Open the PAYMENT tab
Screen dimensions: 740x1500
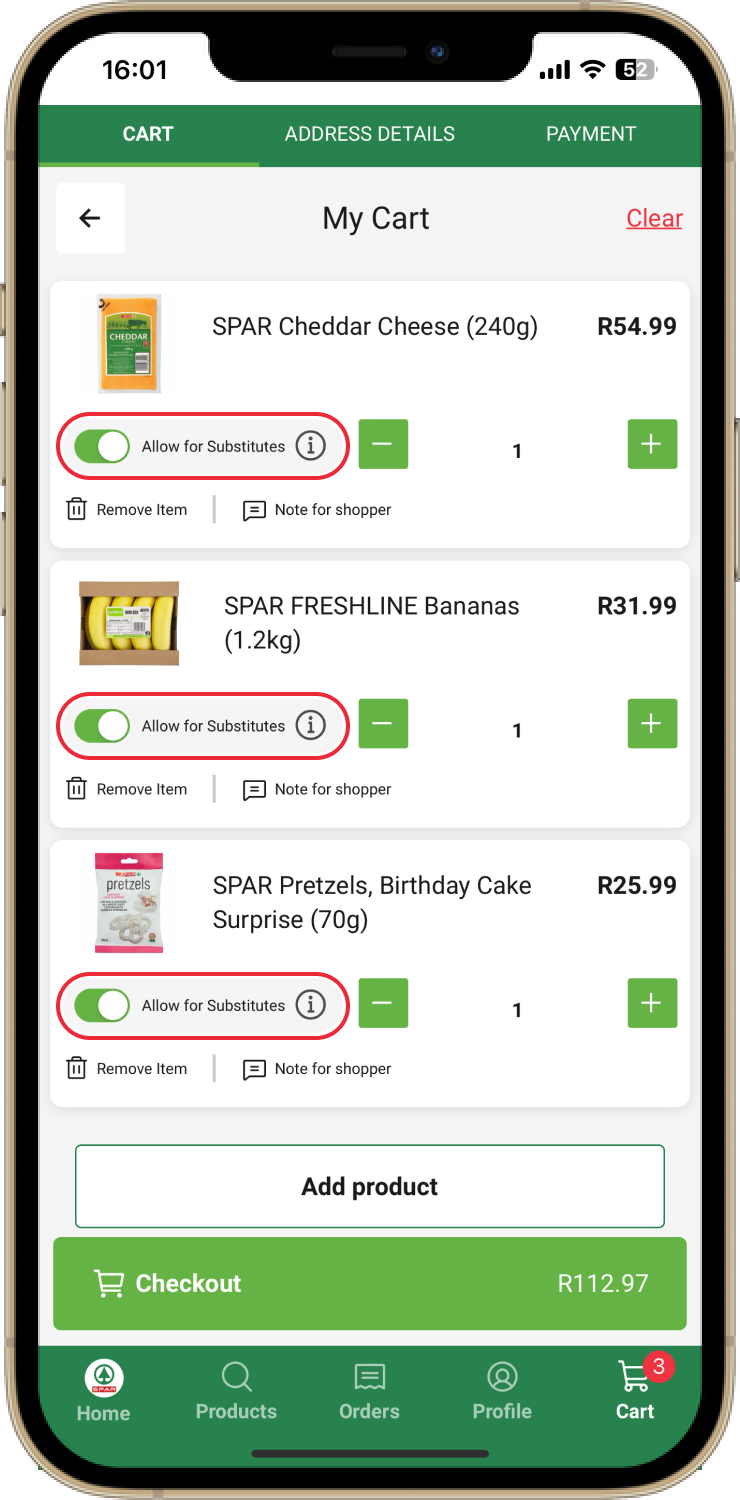591,133
